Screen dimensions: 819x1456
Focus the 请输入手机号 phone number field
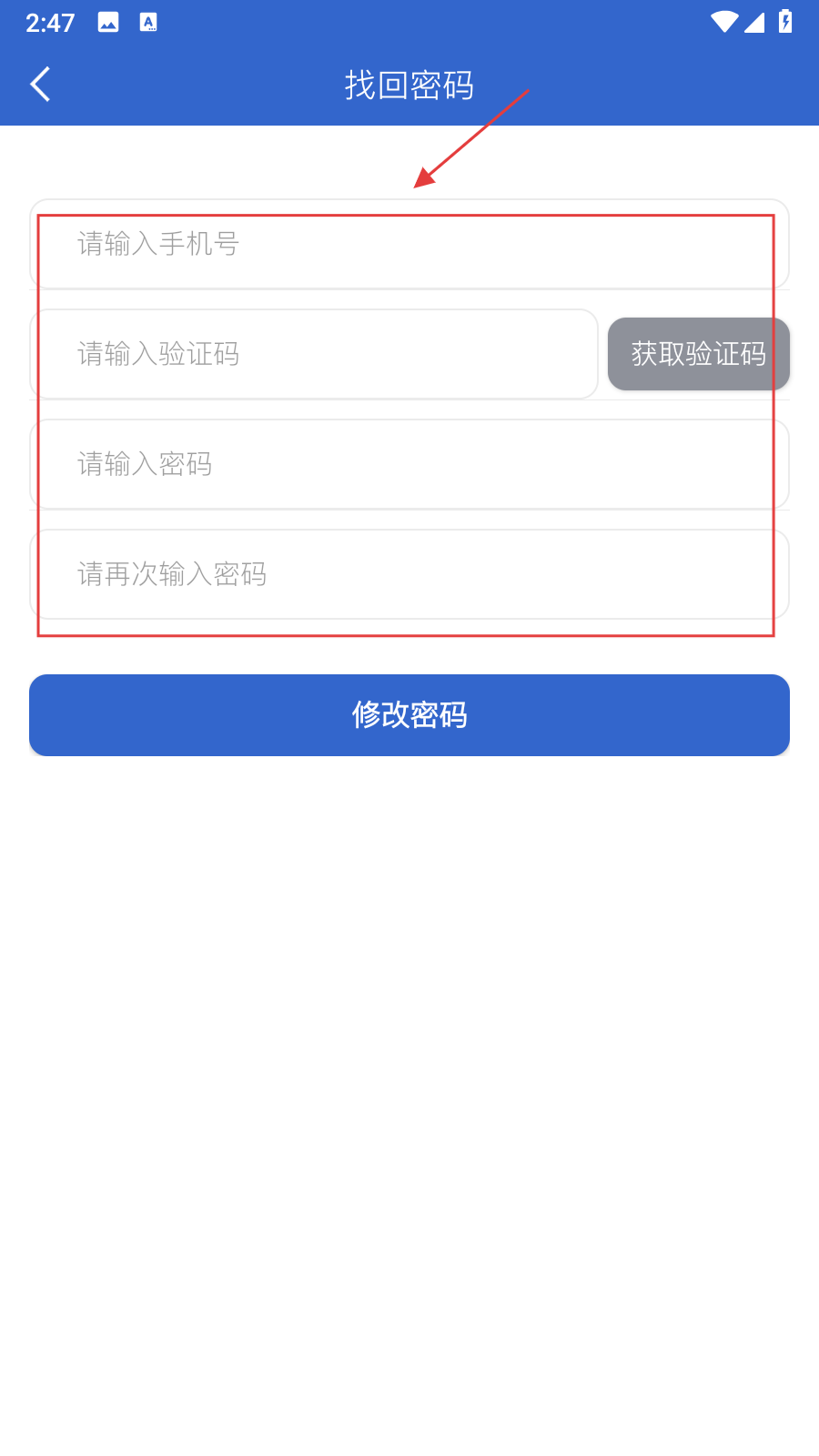[x=409, y=244]
